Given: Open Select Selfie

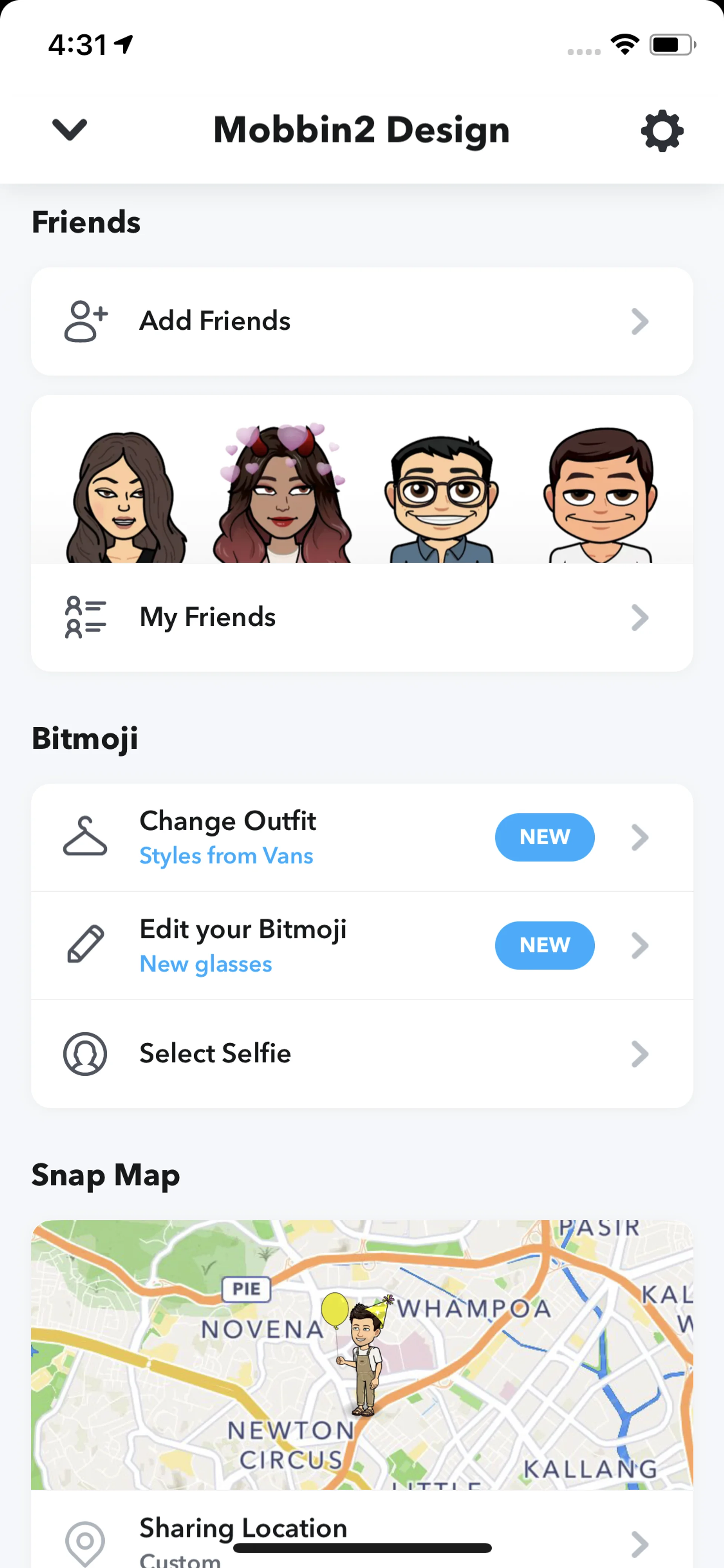Looking at the screenshot, I should tap(361, 1054).
